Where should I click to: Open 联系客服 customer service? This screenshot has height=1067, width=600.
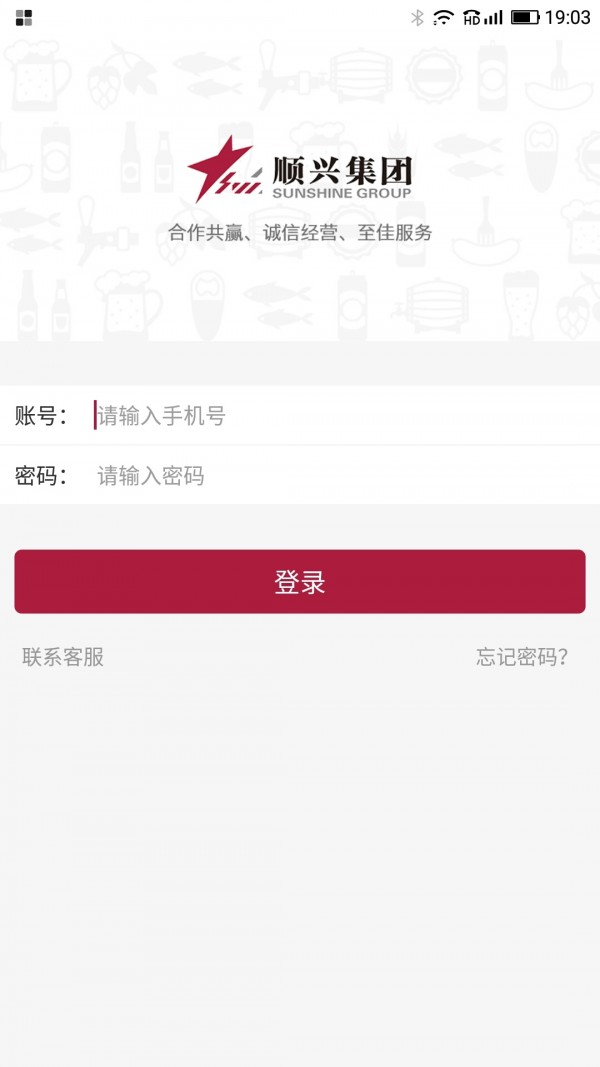tap(63, 657)
